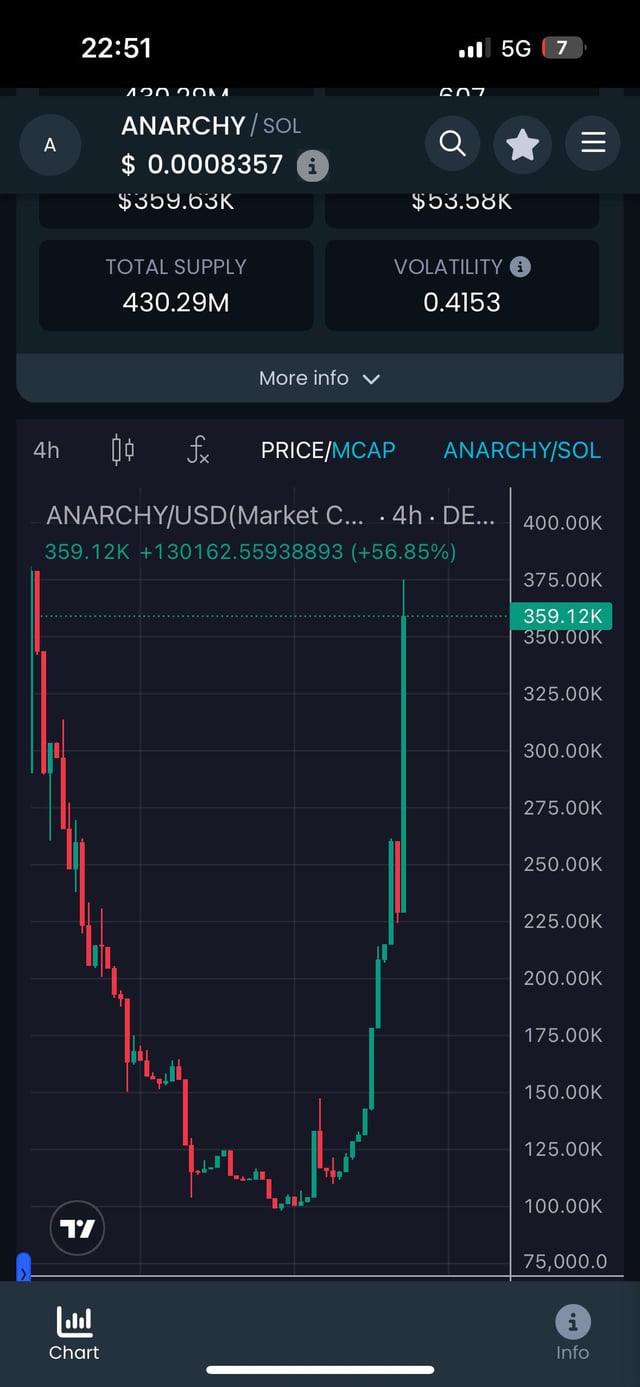
Task: Tap the price info icon
Action: 312,166
